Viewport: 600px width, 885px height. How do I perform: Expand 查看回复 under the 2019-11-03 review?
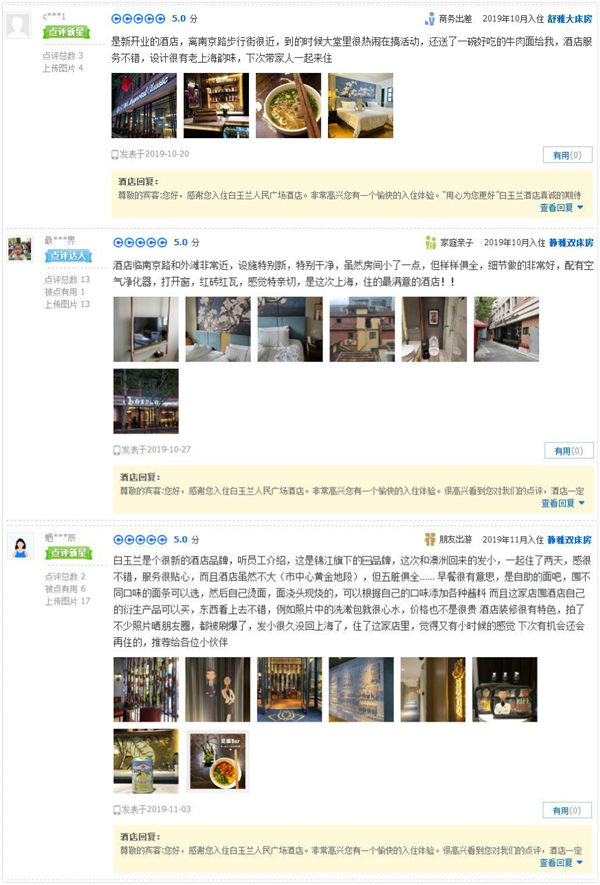click(561, 862)
